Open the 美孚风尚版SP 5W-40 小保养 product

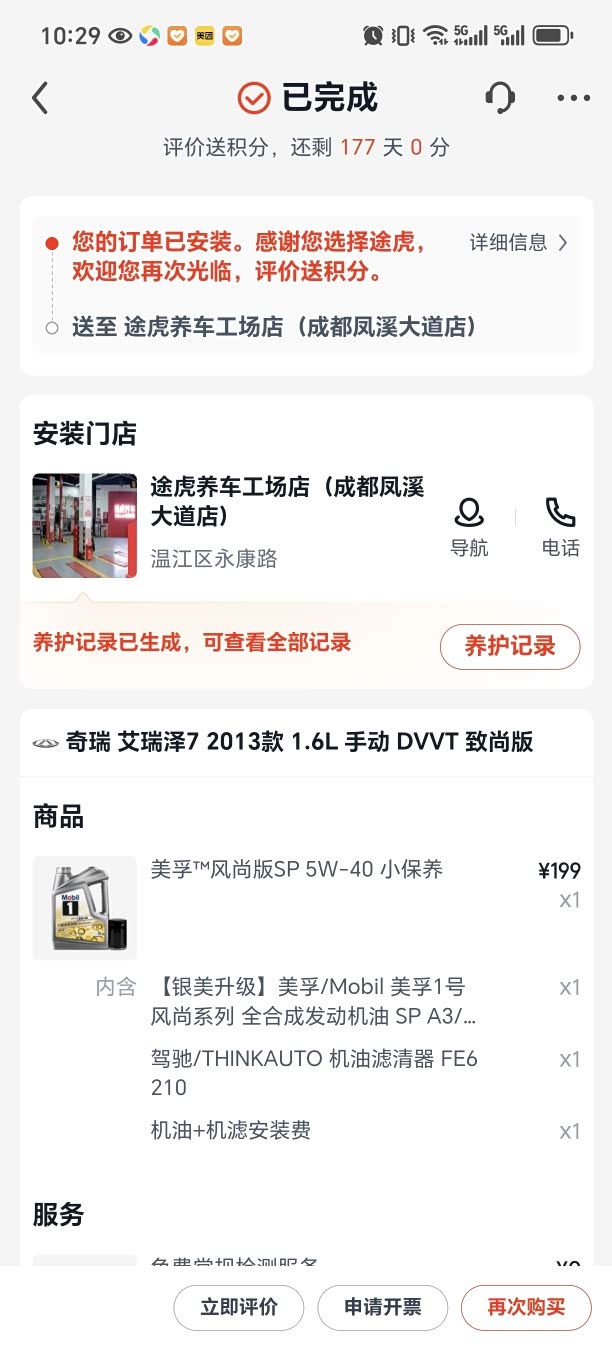pos(296,870)
